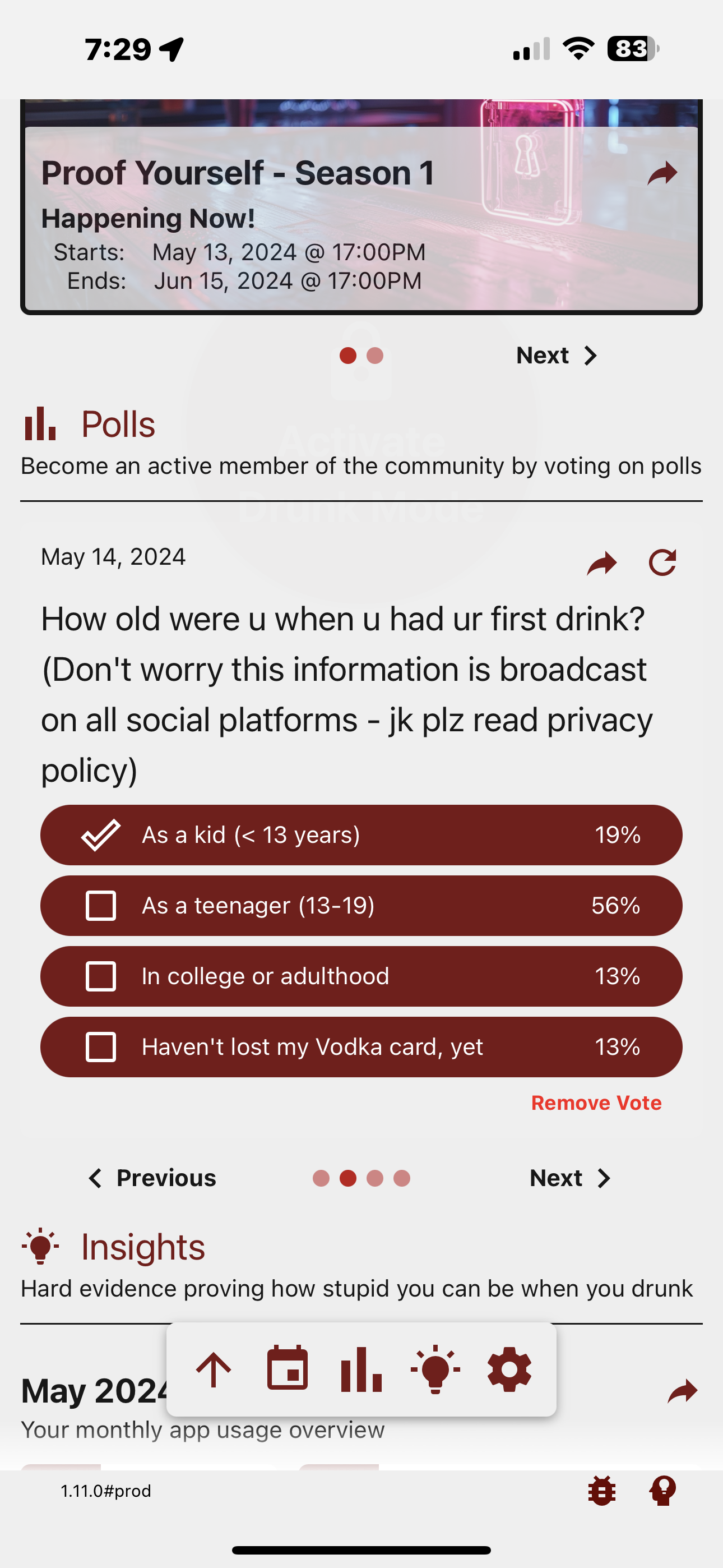Share the May 14 poll
Viewport: 723px width, 1568px height.
tap(602, 562)
